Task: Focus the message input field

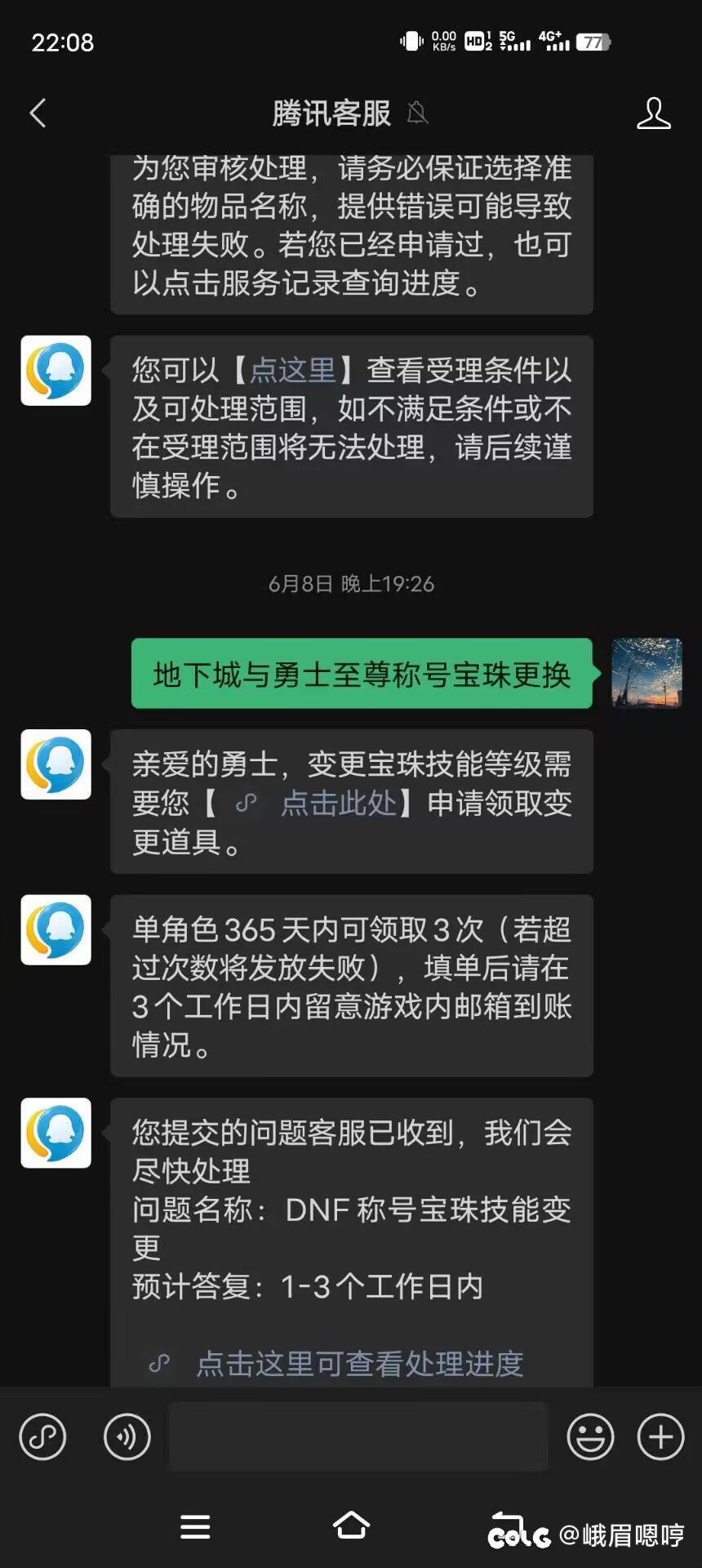Action: pos(358,1437)
